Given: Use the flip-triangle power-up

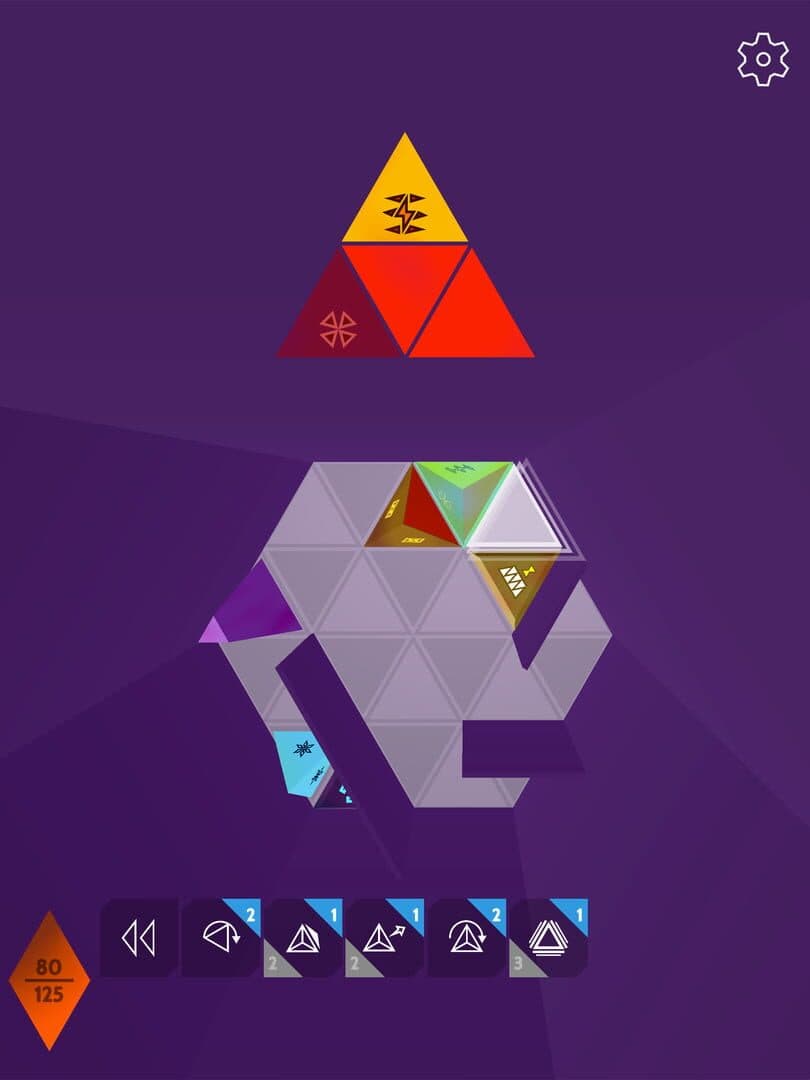Looking at the screenshot, I should tap(218, 939).
